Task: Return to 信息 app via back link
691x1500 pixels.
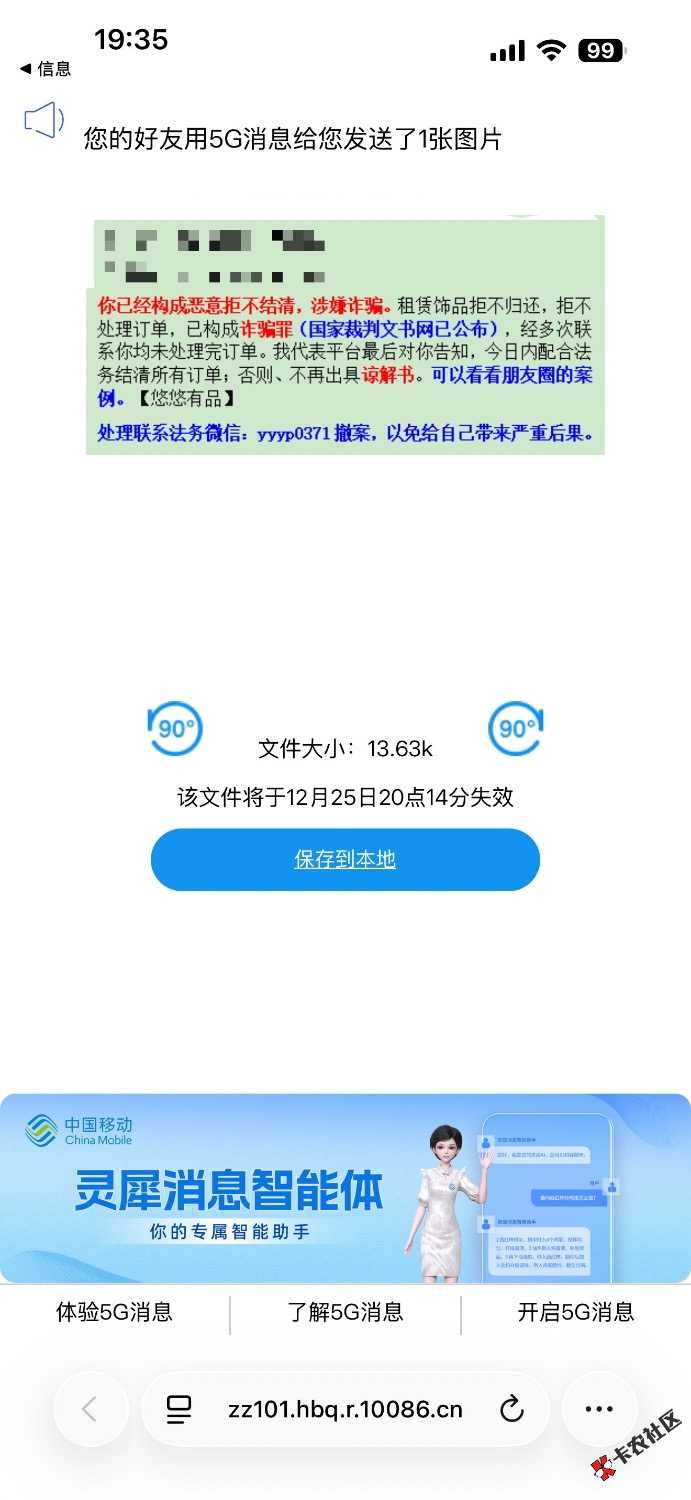Action: [45, 69]
